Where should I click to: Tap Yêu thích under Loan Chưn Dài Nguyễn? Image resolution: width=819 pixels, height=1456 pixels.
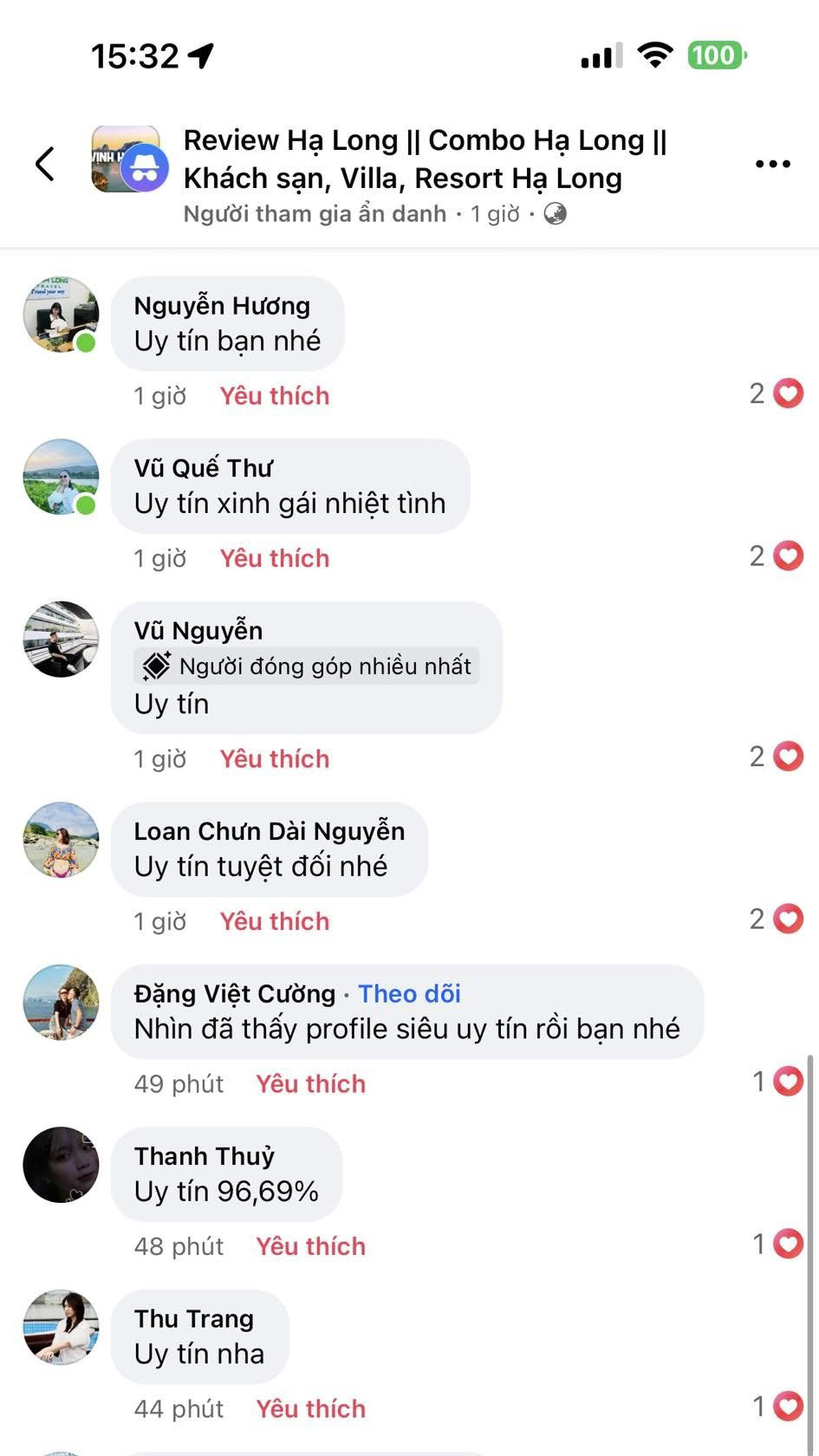[x=274, y=921]
